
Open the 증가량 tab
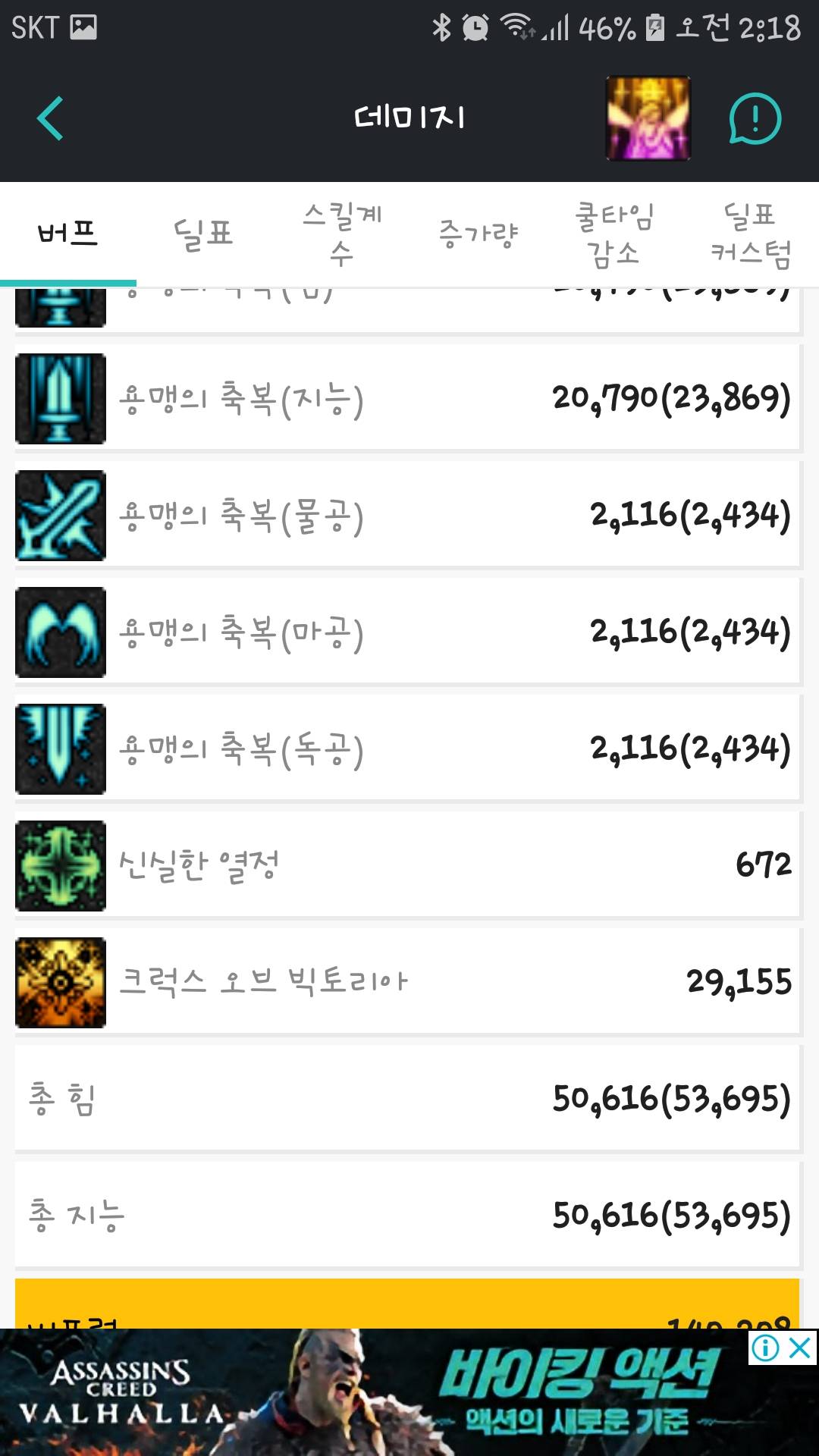pyautogui.click(x=478, y=234)
